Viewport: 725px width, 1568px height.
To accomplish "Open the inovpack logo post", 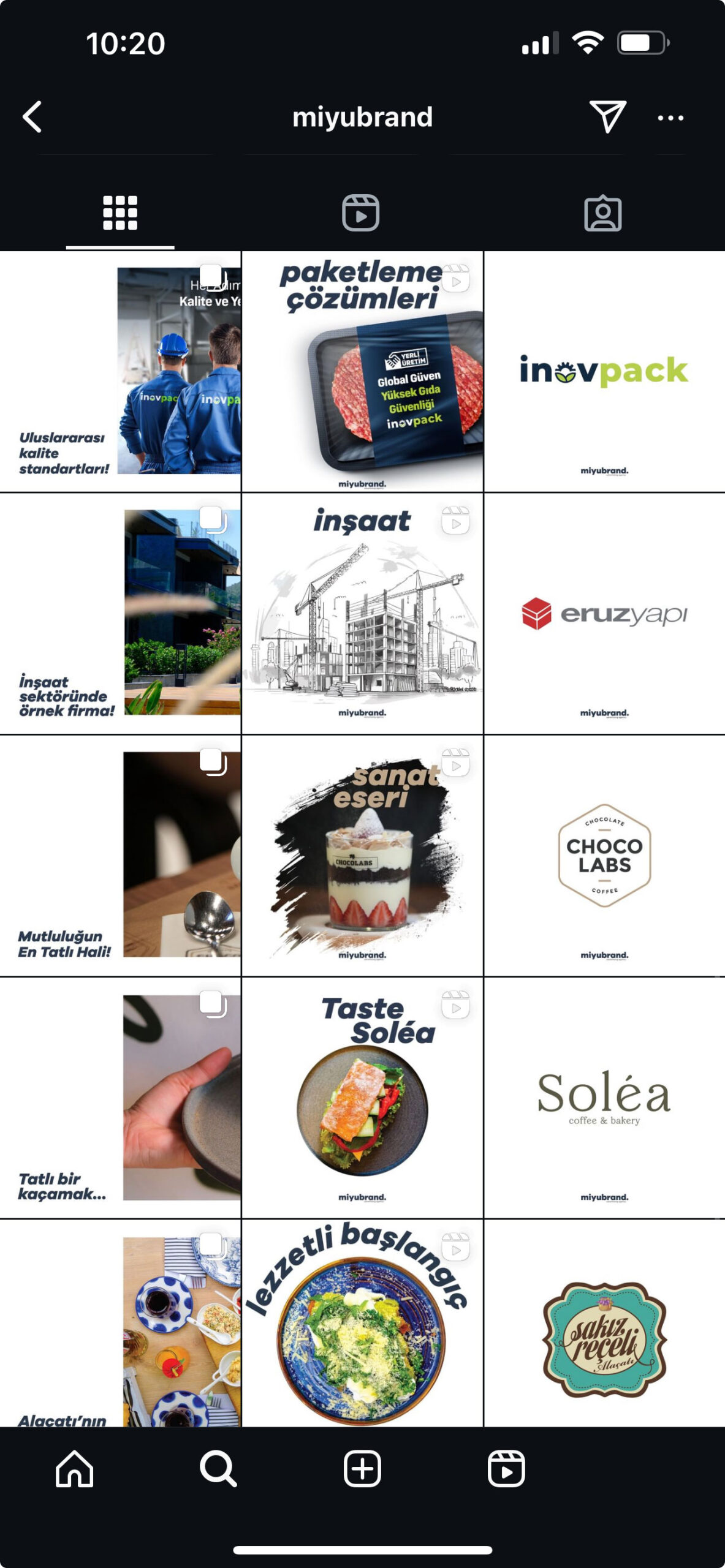I will tap(604, 371).
